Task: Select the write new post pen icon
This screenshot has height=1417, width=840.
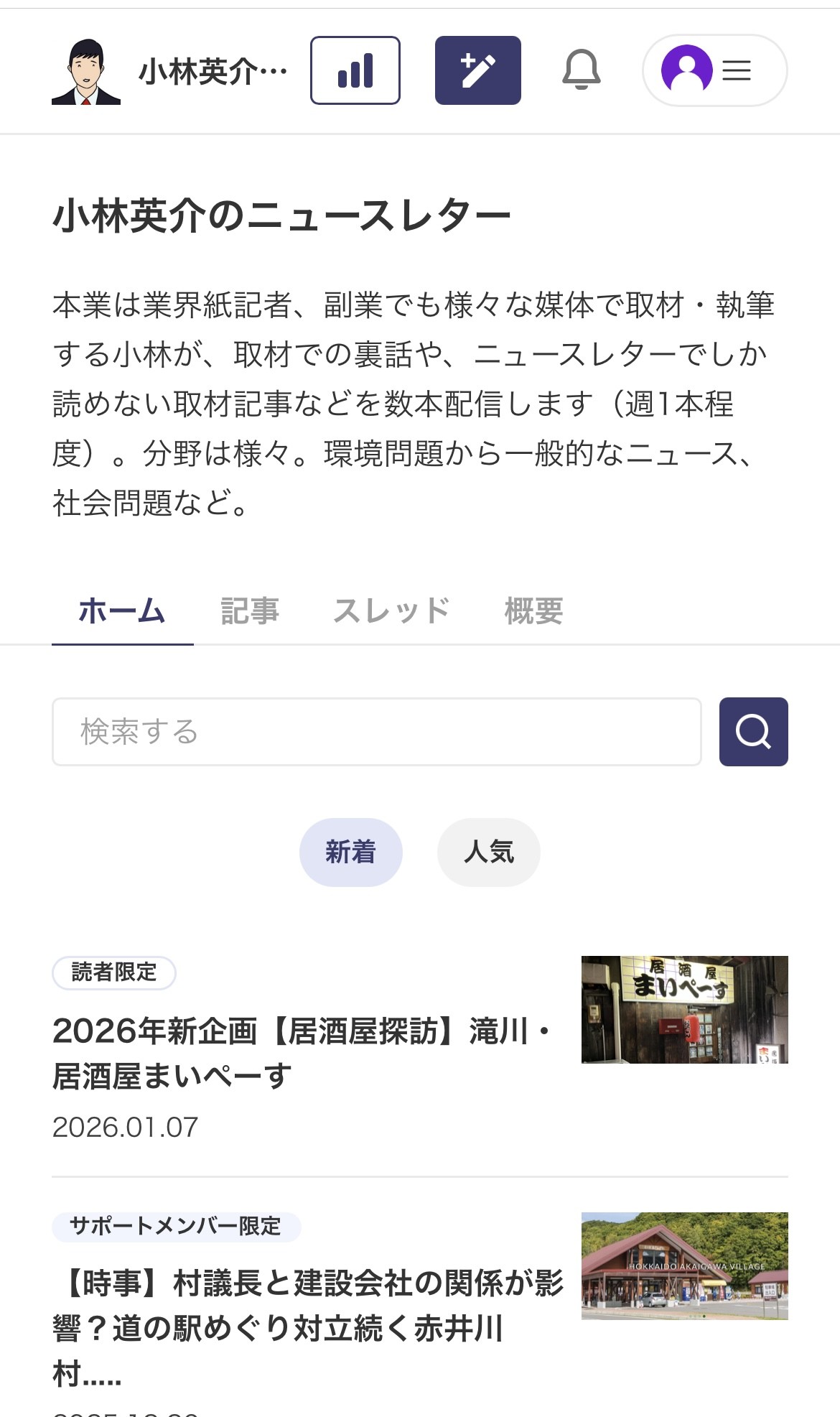Action: click(x=477, y=71)
